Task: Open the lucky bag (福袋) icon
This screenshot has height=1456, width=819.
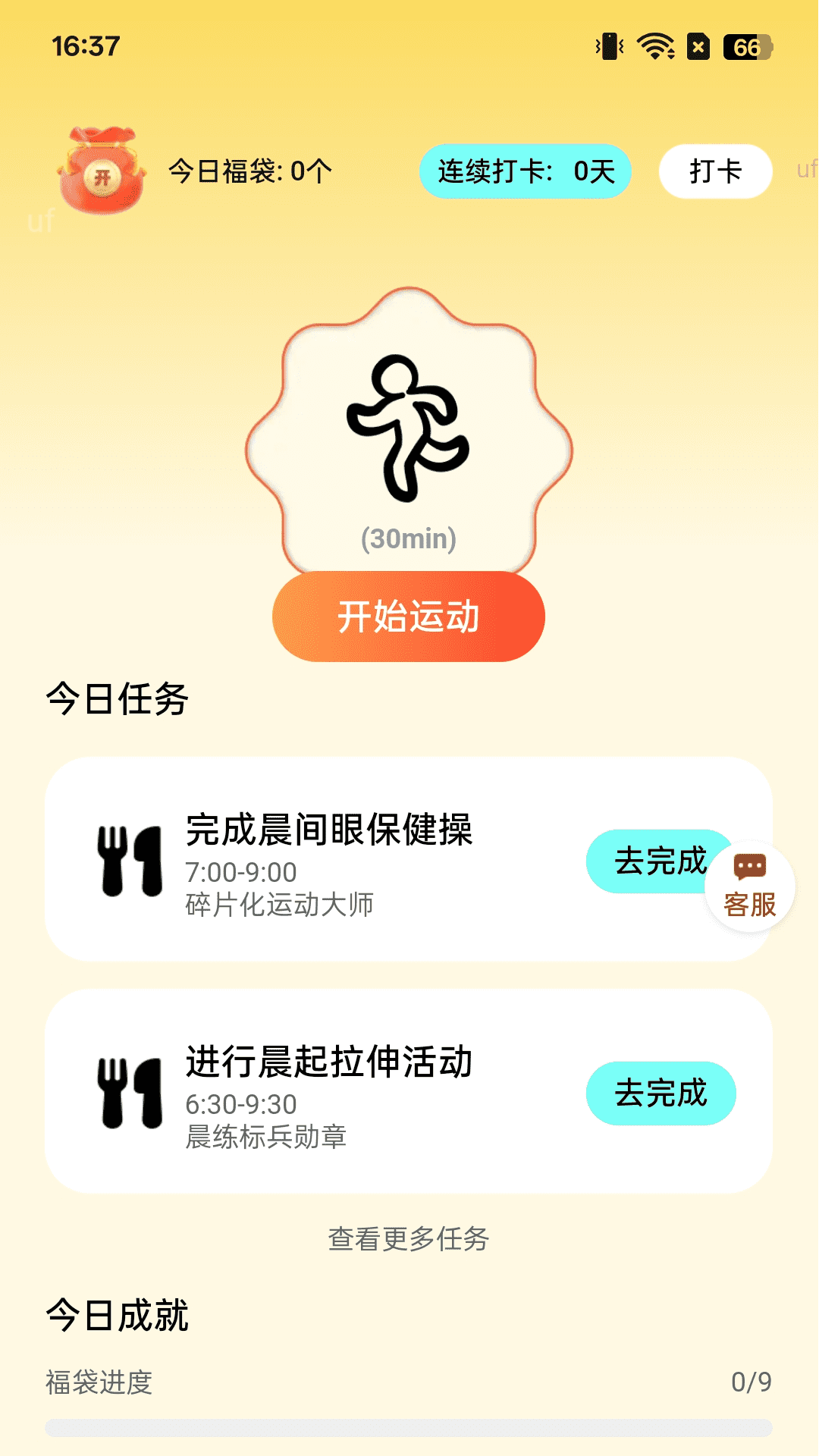Action: tap(102, 168)
